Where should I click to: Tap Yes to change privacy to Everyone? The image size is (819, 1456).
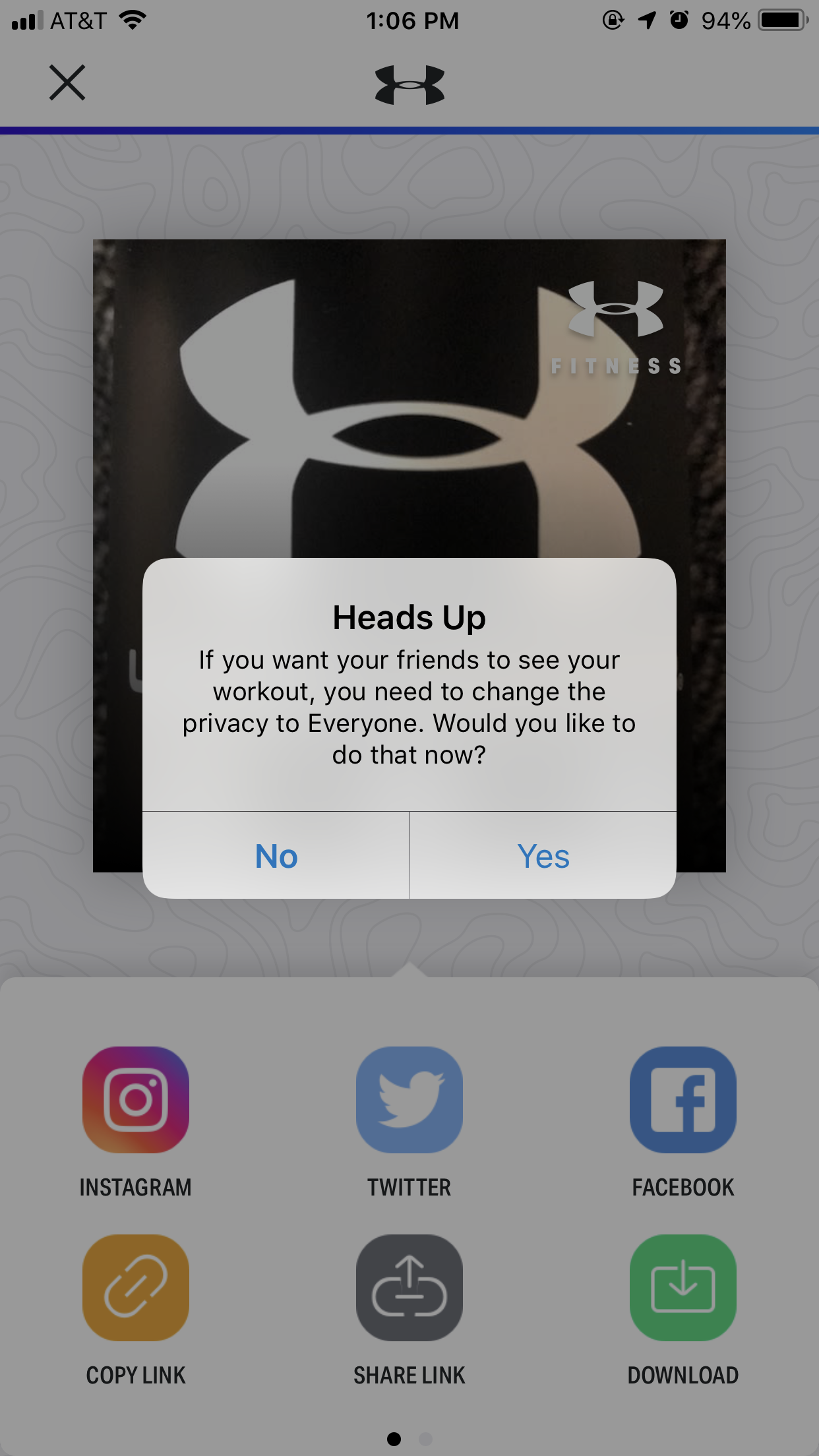coord(543,856)
